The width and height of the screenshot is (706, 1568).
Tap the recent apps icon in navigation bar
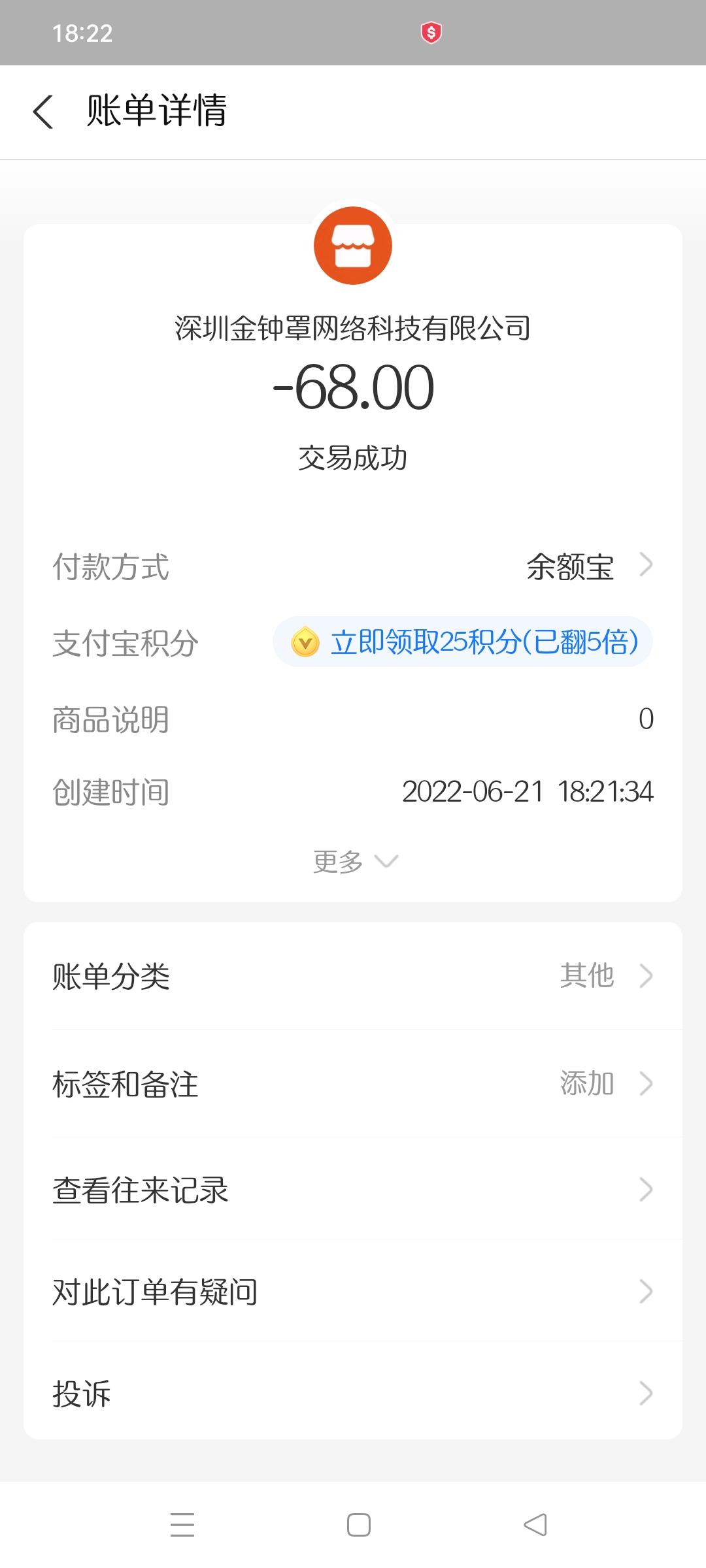pos(183,1525)
